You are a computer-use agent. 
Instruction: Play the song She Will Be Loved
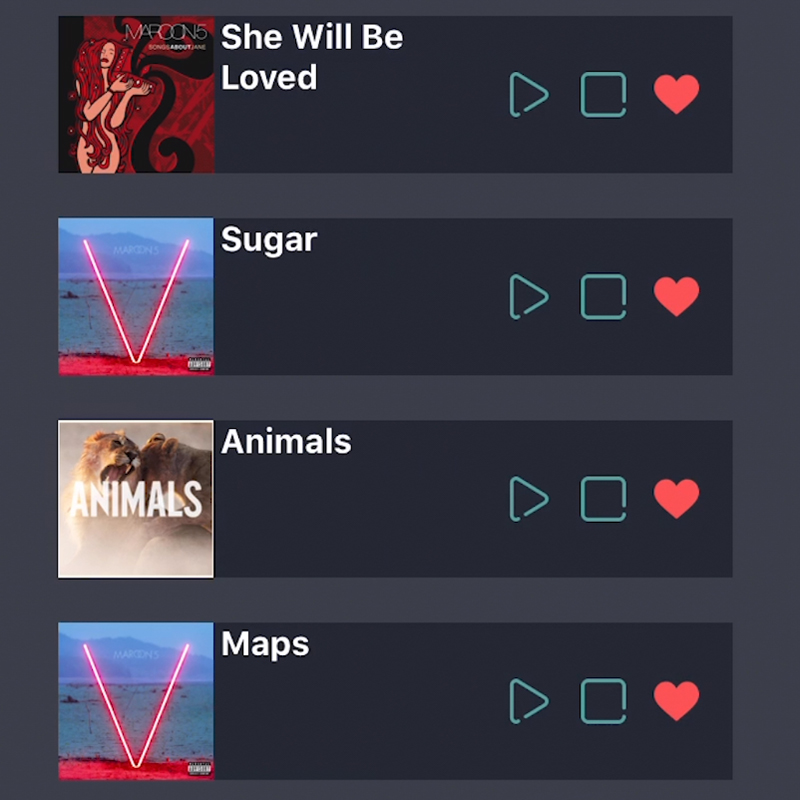pyautogui.click(x=528, y=95)
